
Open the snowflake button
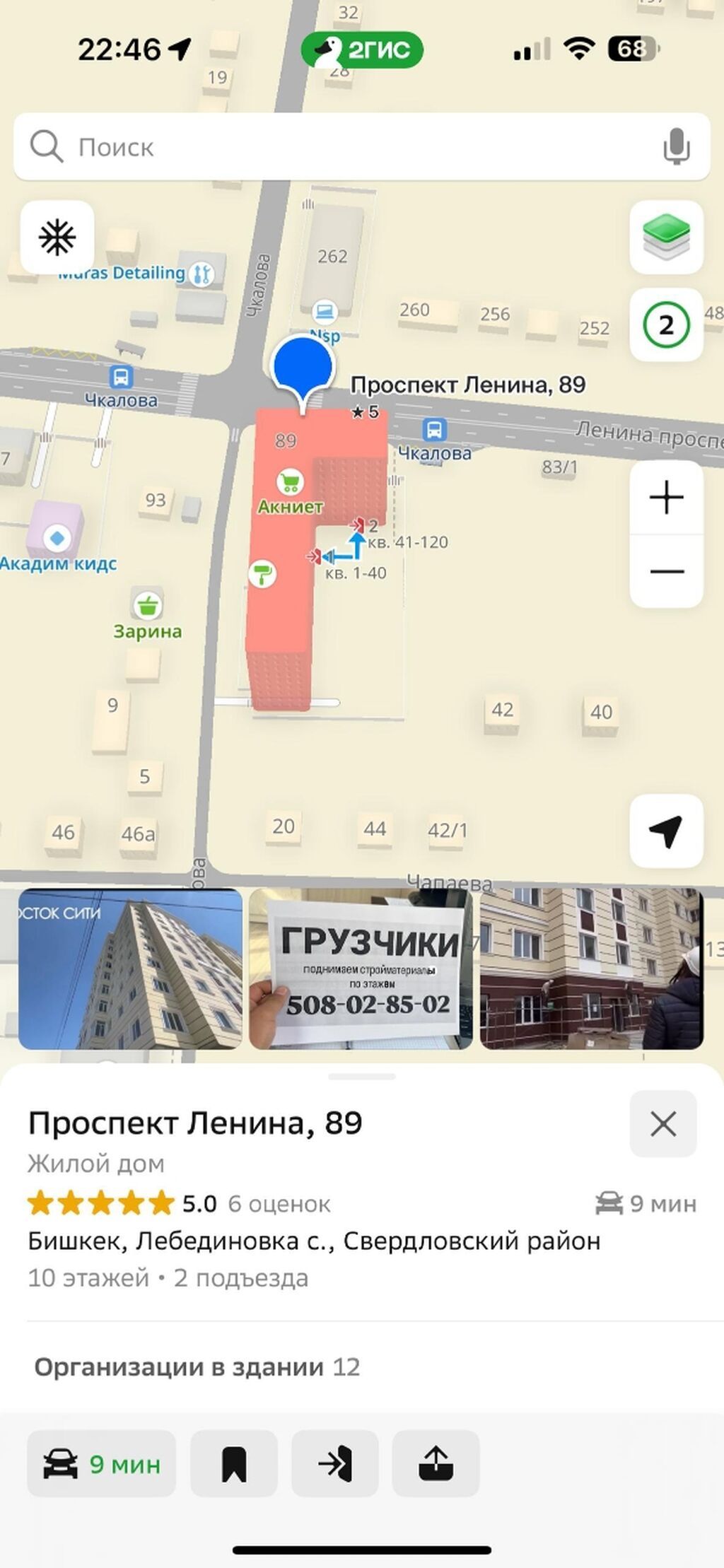57,237
